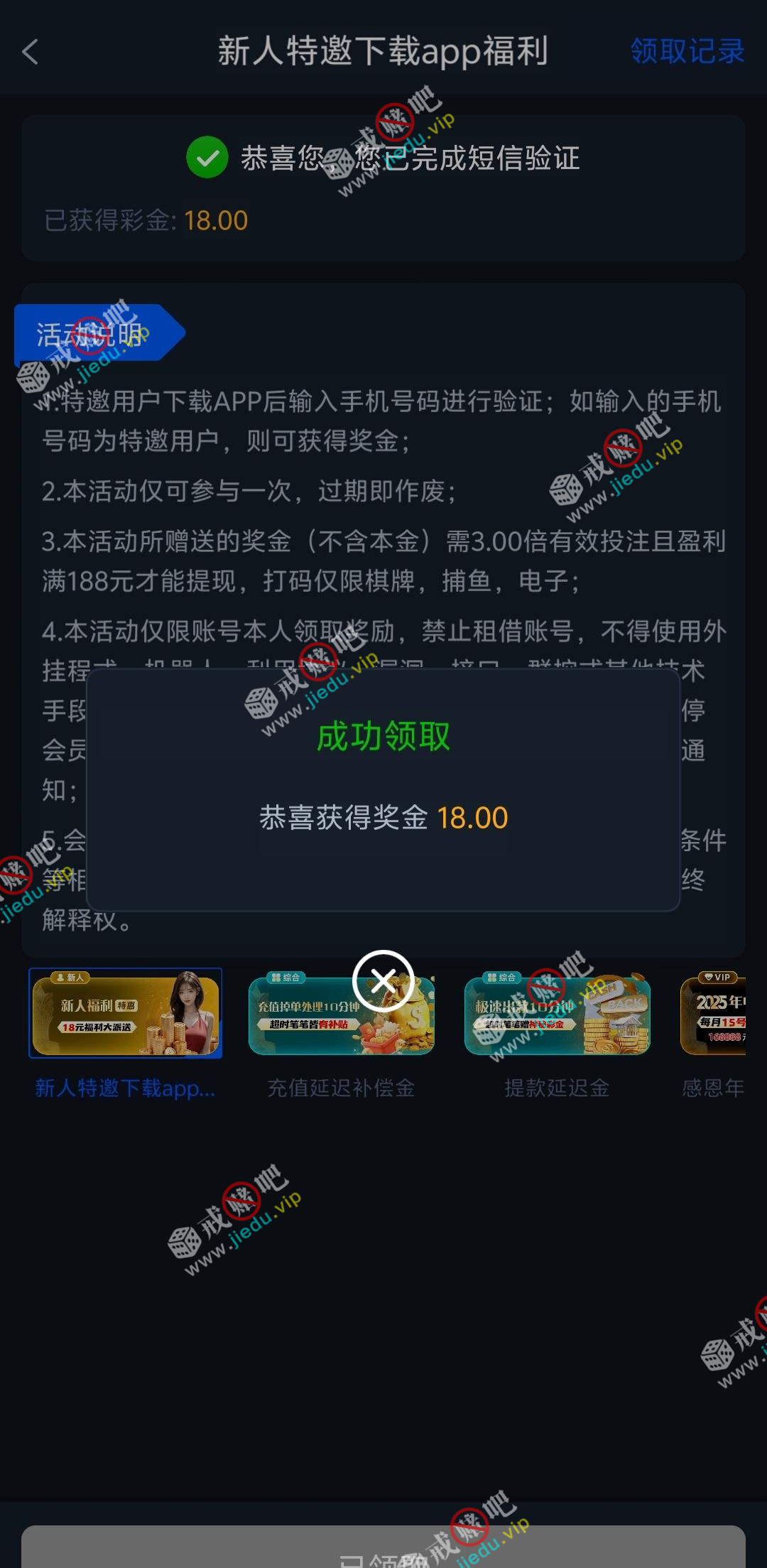Close the 成功领取 popup
This screenshot has width=767, height=1568.
(x=383, y=981)
